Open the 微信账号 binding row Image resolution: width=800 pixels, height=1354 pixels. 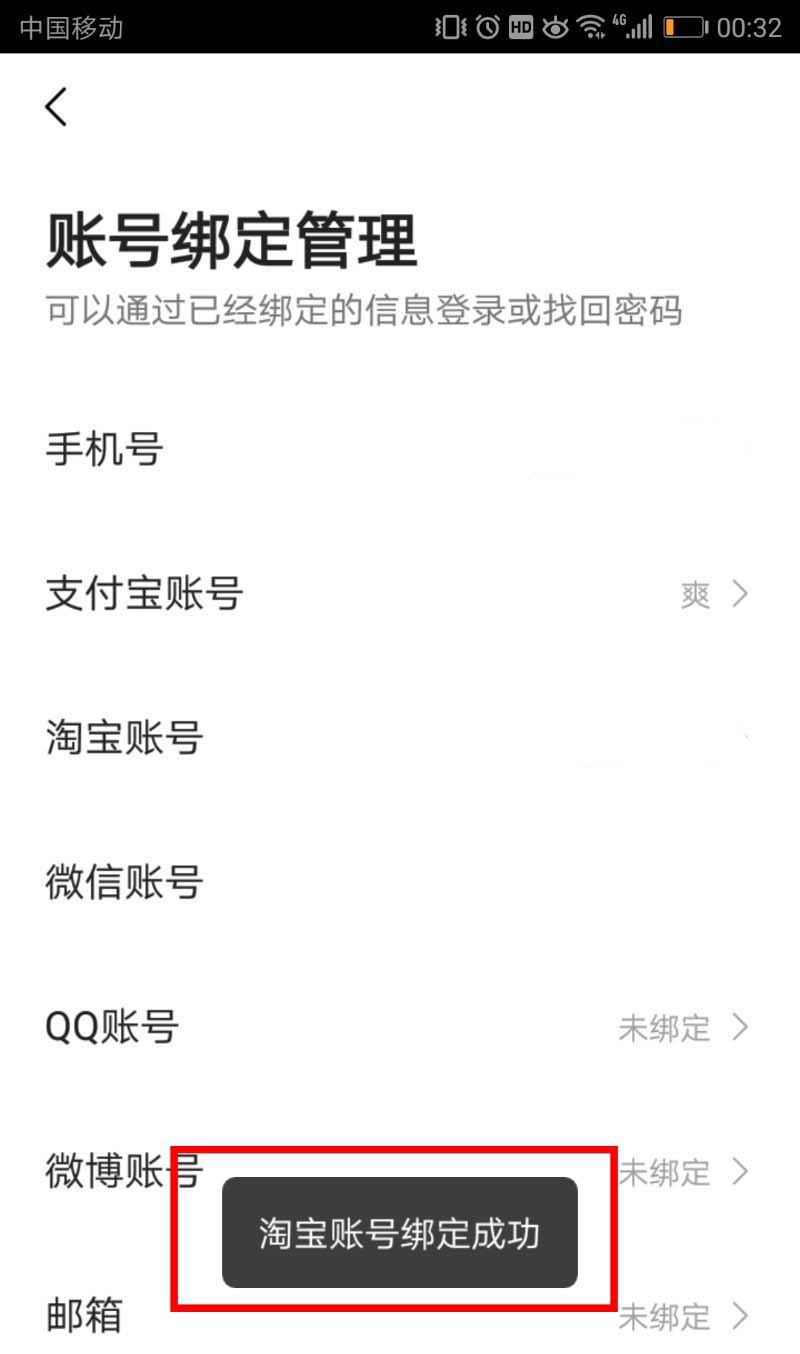400,882
